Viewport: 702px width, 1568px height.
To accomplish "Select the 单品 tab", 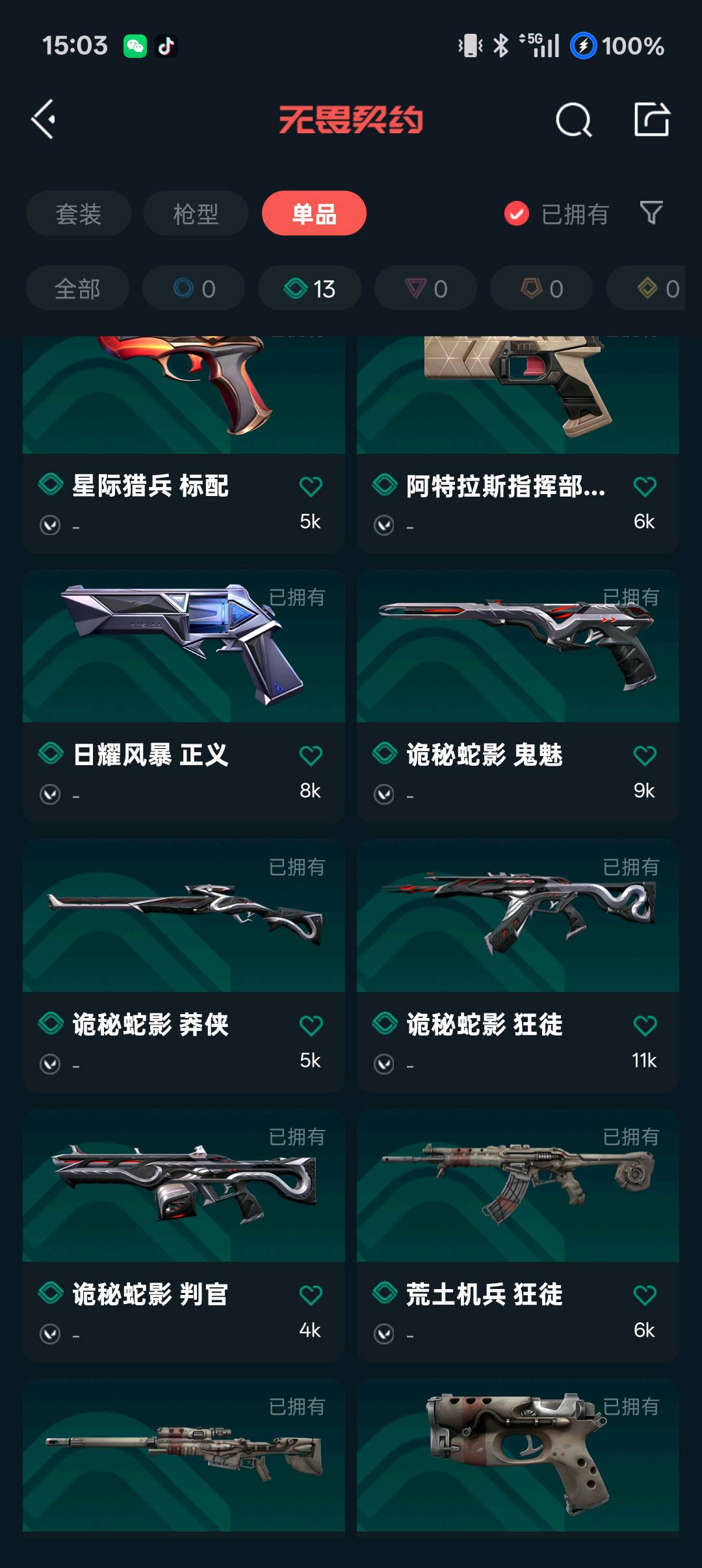I will coord(314,213).
